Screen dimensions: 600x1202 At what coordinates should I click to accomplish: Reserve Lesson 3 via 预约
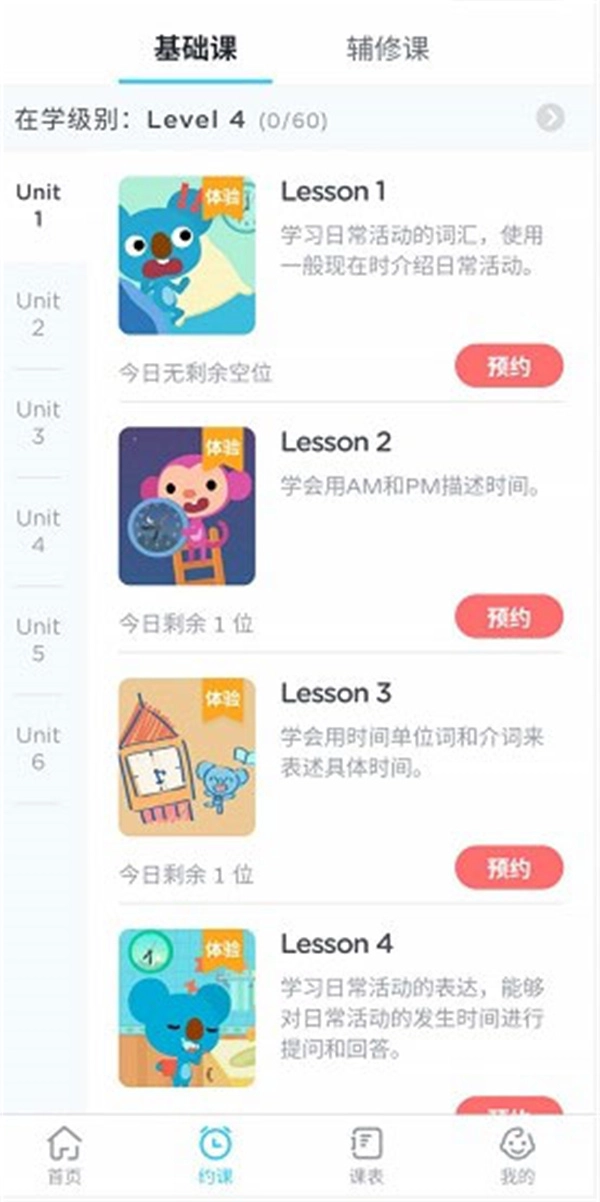[509, 868]
